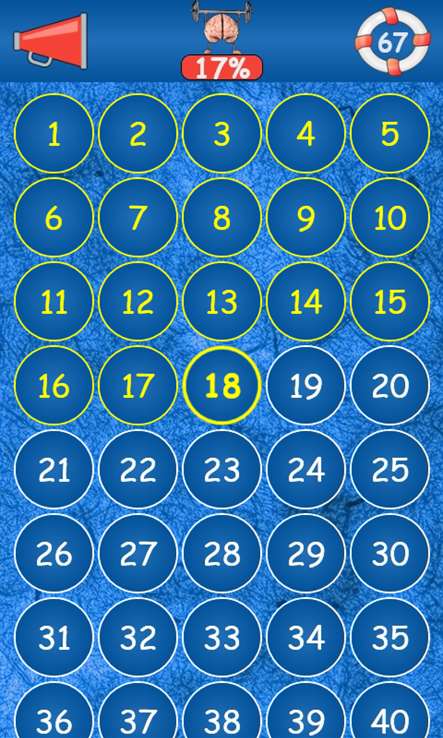The height and width of the screenshot is (738, 443).
Task: Replay level 7
Action: (x=138, y=217)
